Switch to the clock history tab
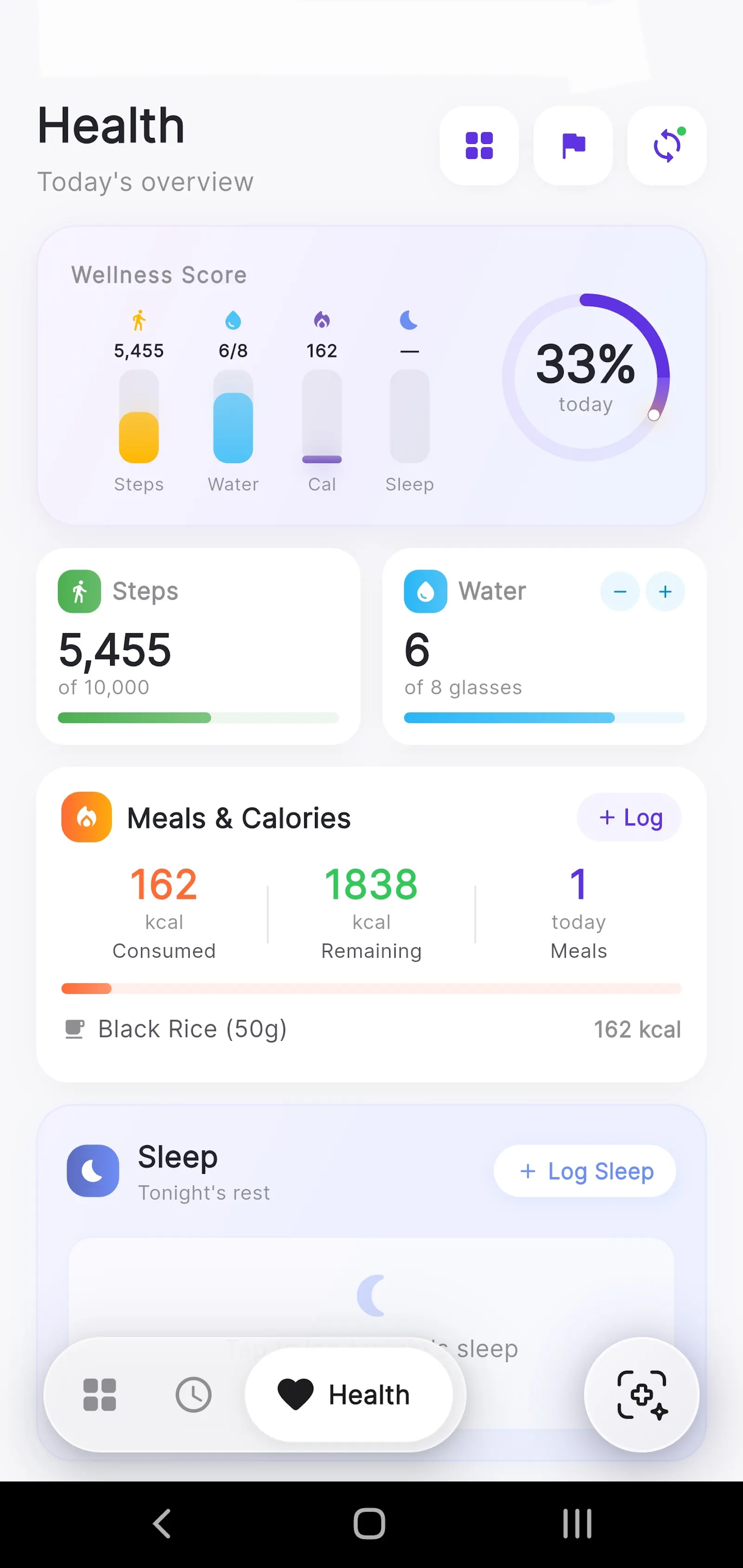 193,1394
